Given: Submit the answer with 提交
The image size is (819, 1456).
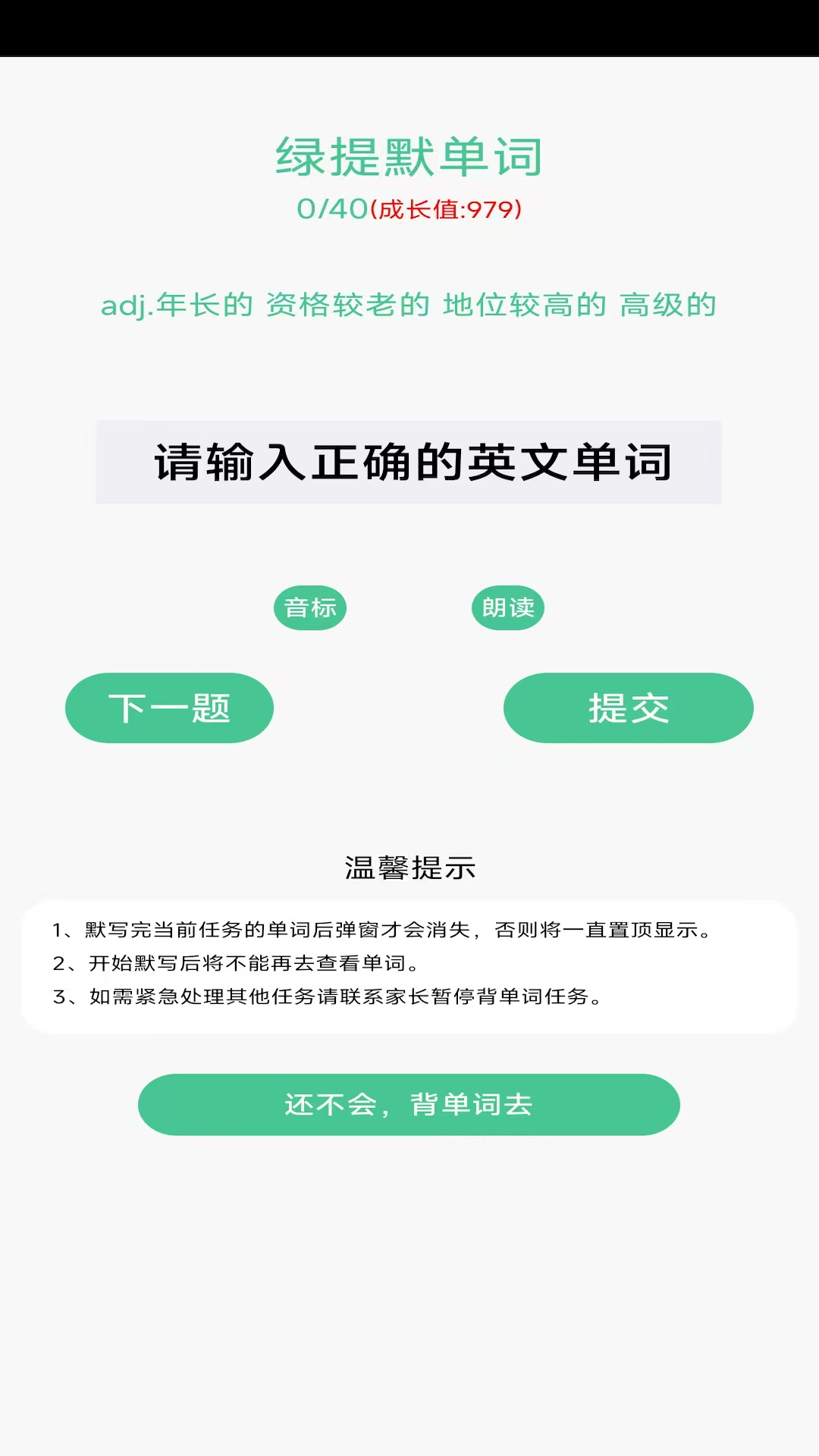Looking at the screenshot, I should pos(628,708).
